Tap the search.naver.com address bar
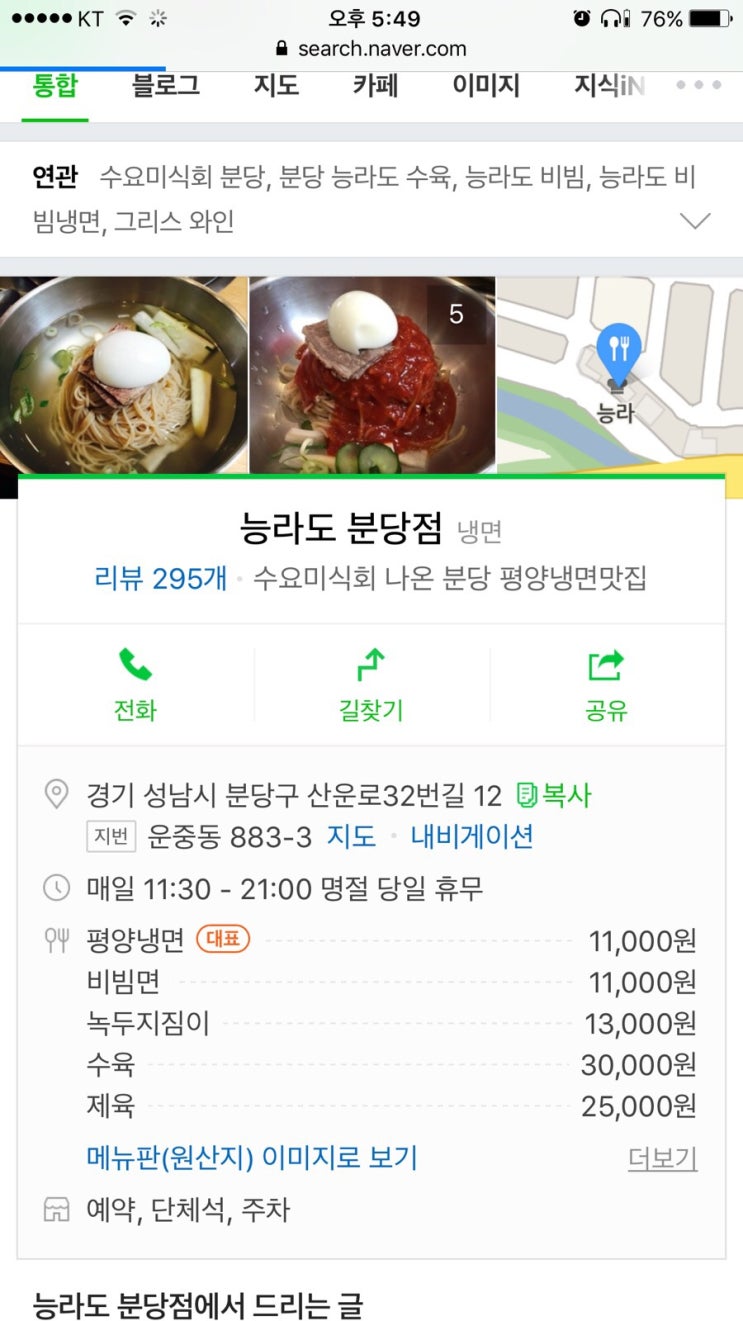 (371, 48)
